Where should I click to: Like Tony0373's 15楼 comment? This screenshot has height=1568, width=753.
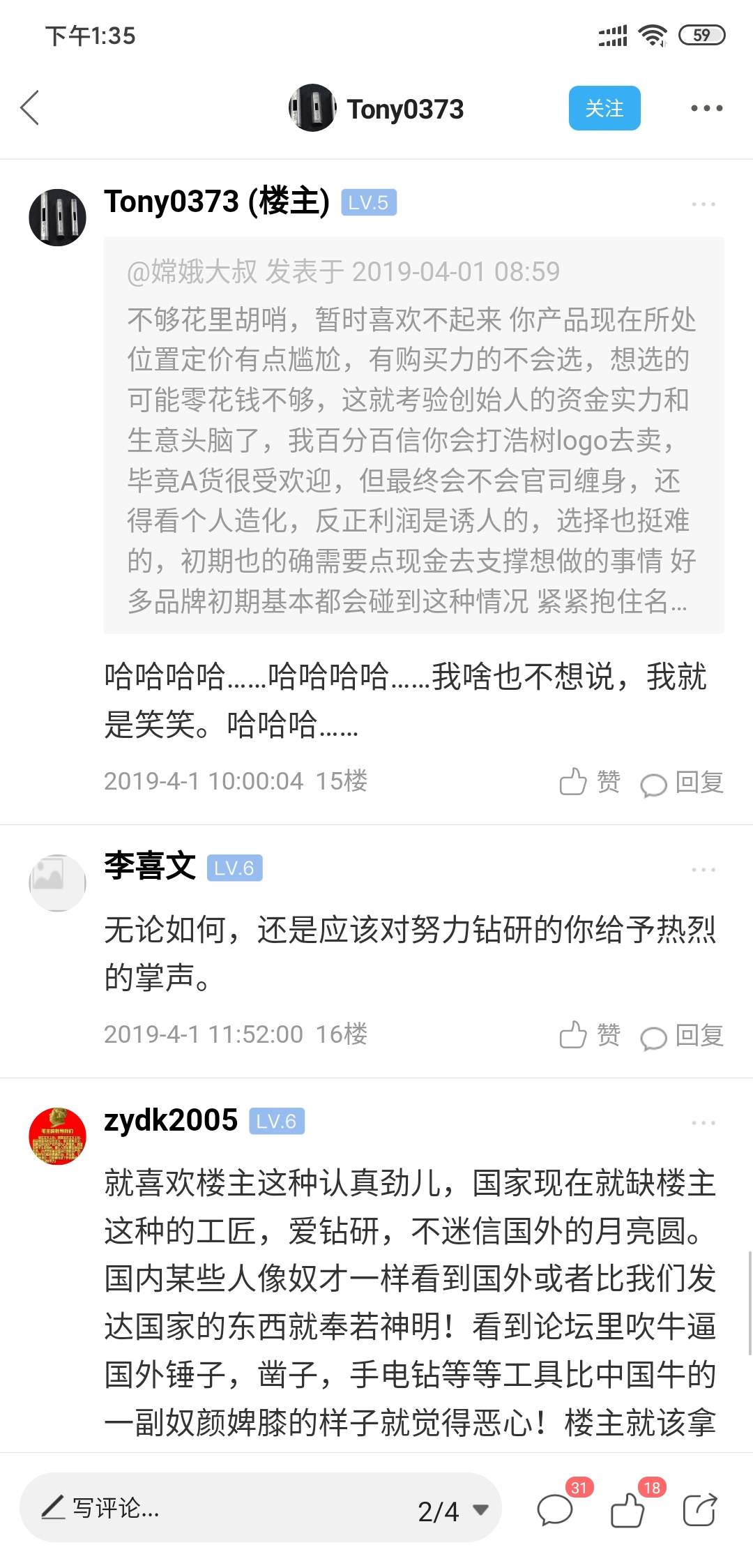589,782
